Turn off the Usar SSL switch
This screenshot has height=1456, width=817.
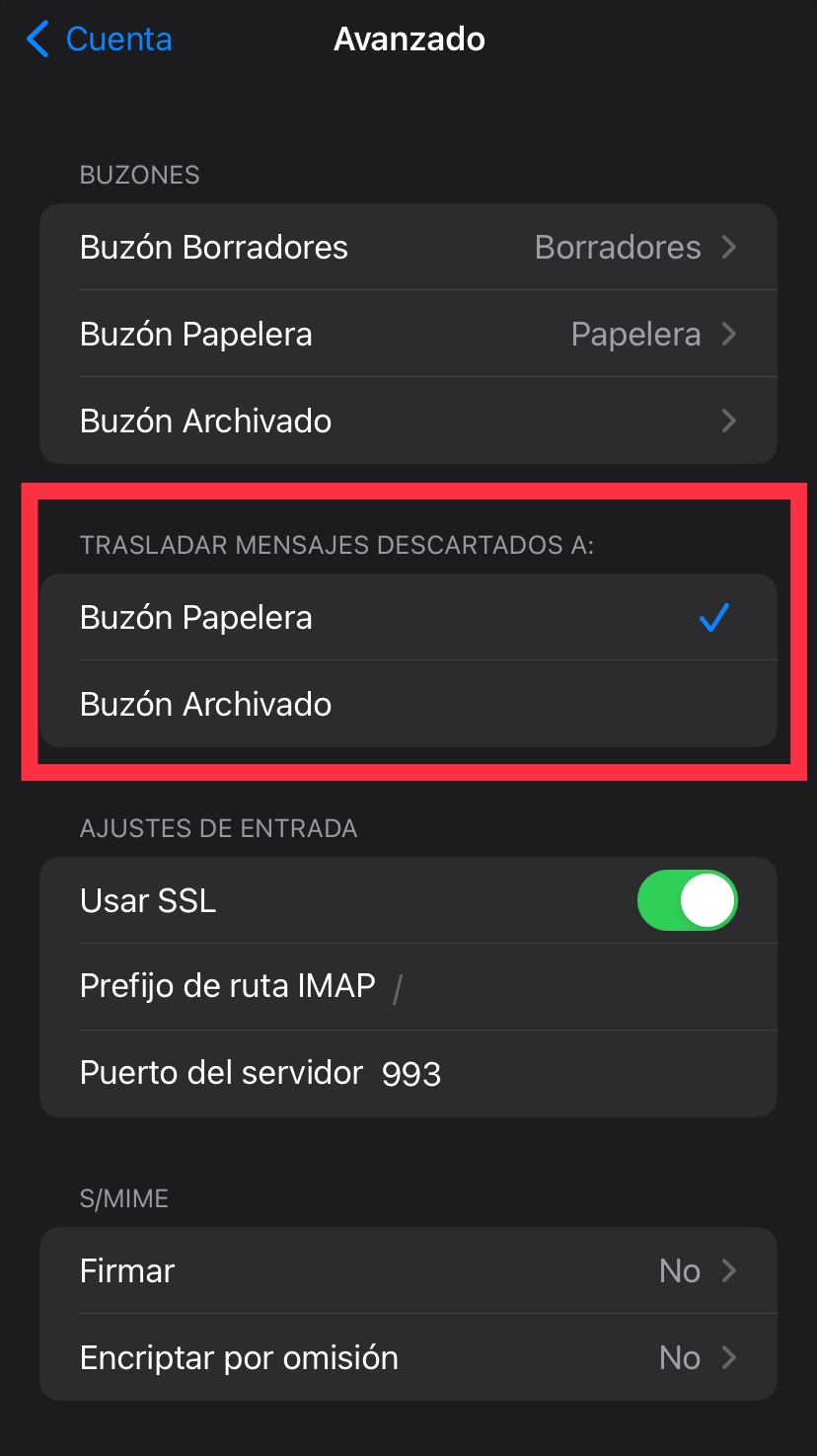(688, 900)
